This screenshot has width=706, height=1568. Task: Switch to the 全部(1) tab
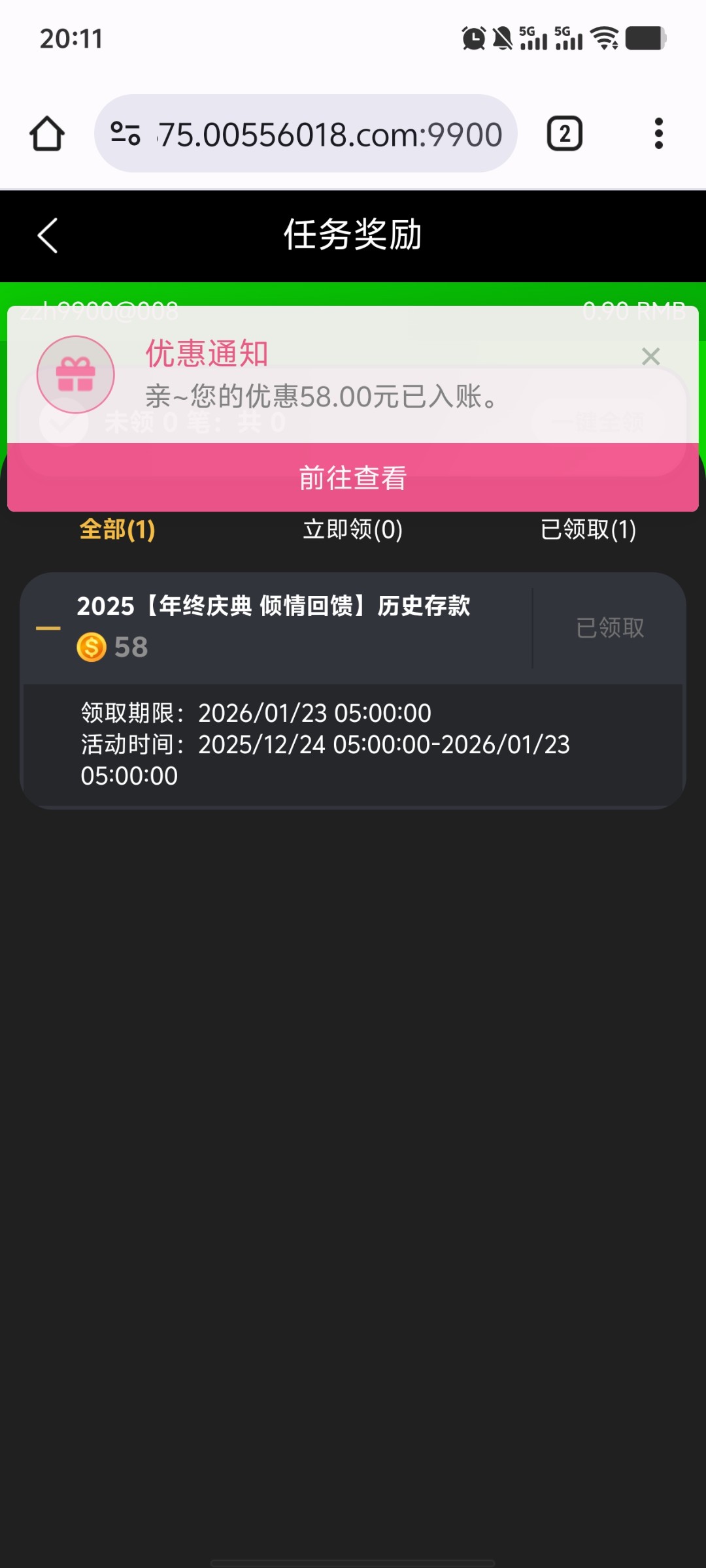117,529
